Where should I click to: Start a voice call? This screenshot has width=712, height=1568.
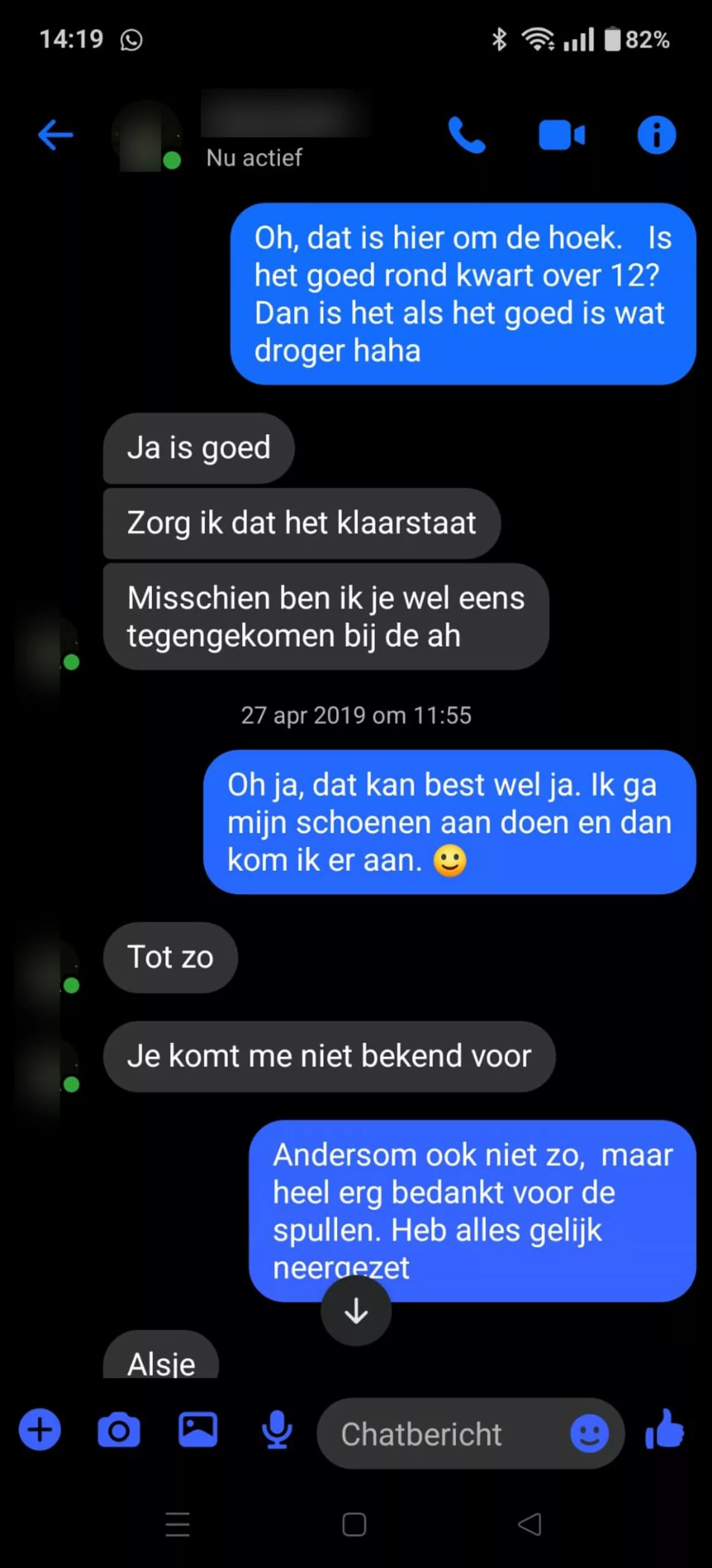tap(467, 135)
